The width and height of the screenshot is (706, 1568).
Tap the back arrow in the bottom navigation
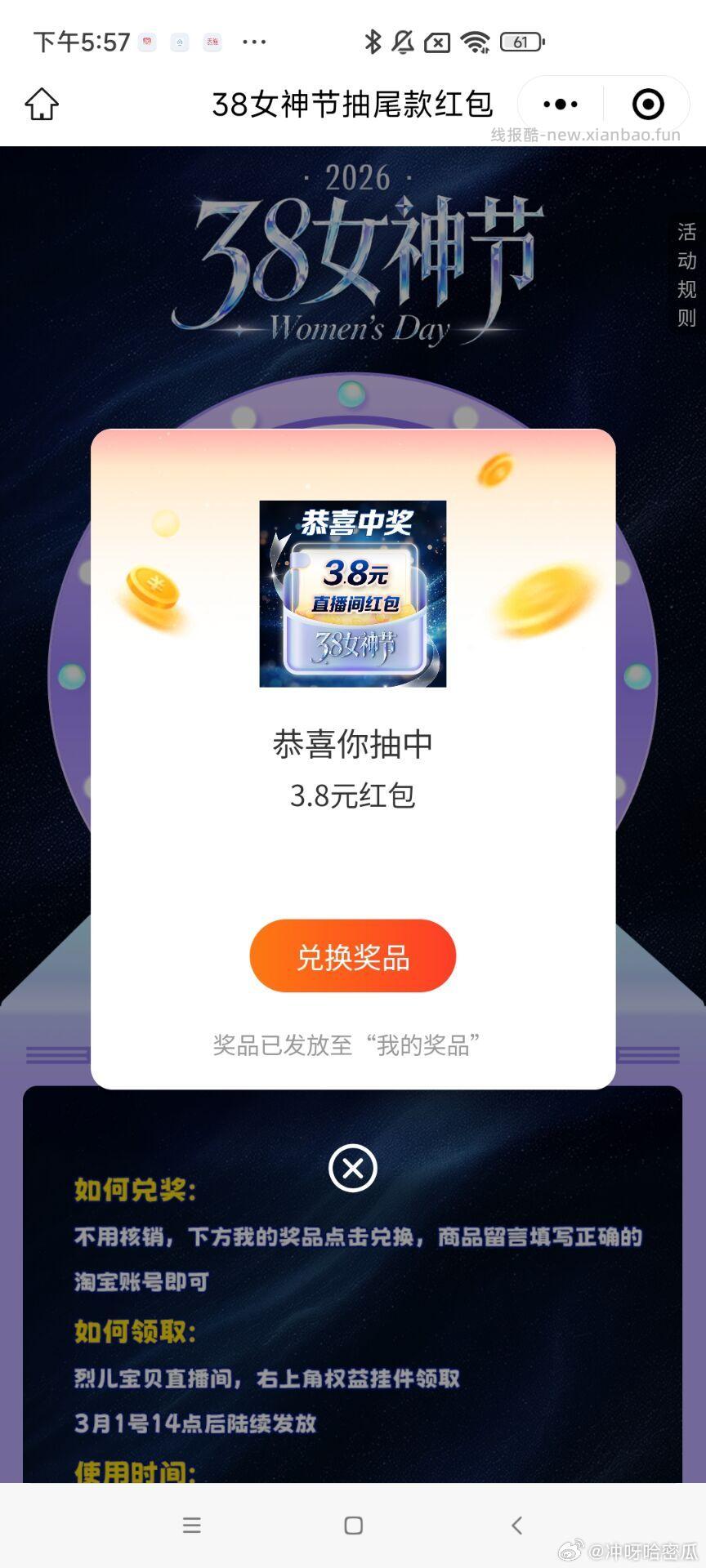516,1524
